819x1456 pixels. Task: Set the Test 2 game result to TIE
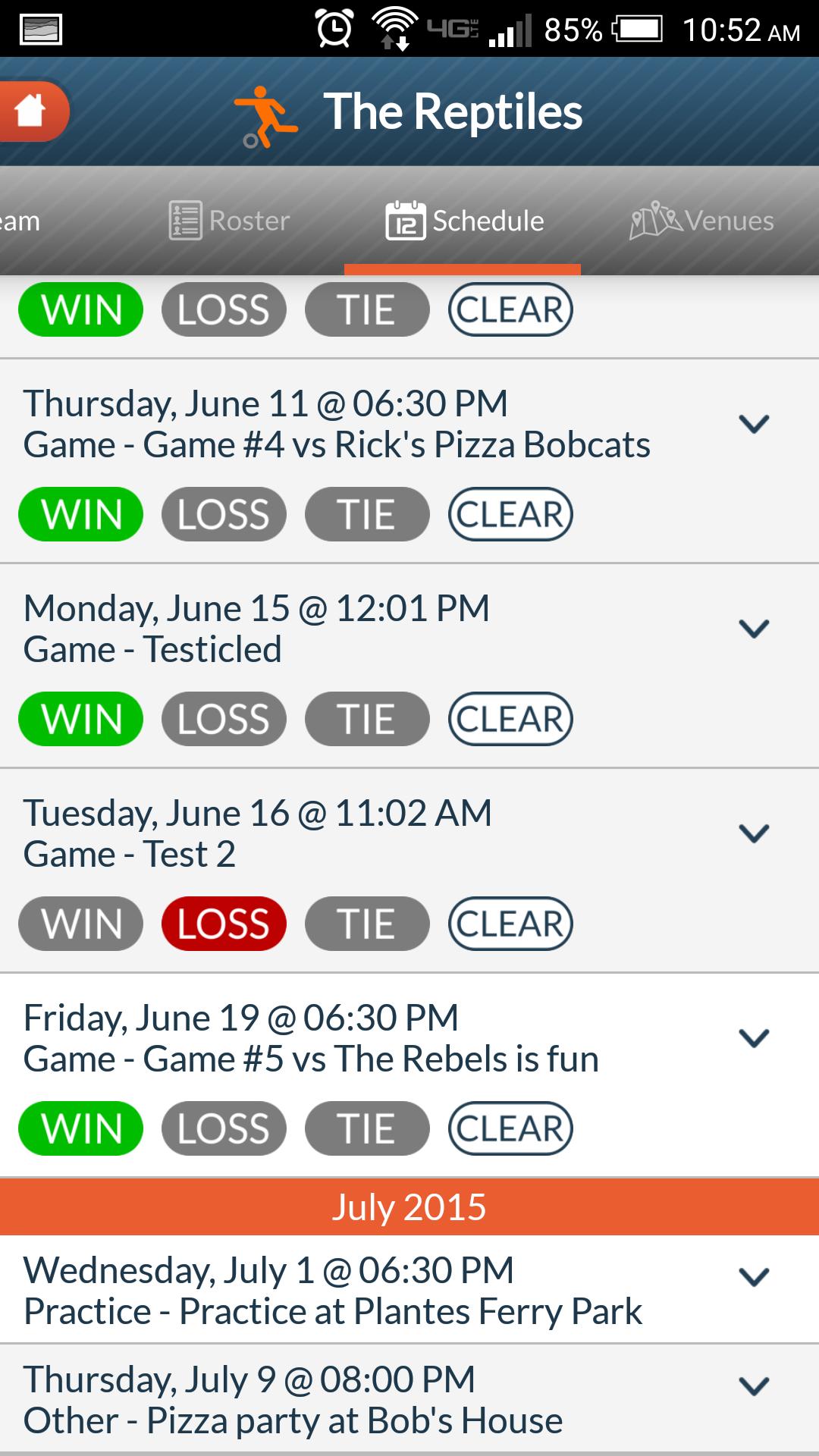tap(367, 924)
